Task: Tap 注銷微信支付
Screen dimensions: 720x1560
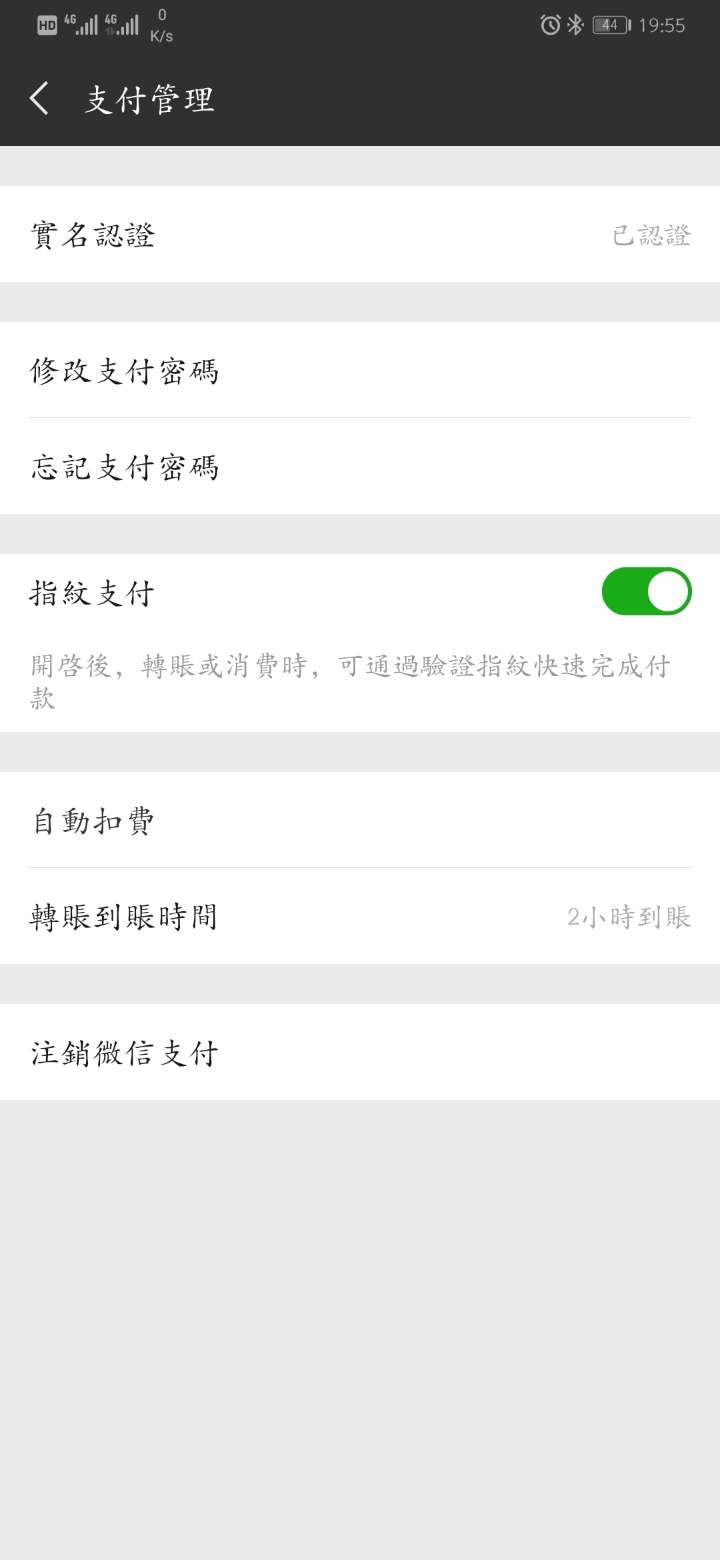Action: click(x=360, y=1052)
